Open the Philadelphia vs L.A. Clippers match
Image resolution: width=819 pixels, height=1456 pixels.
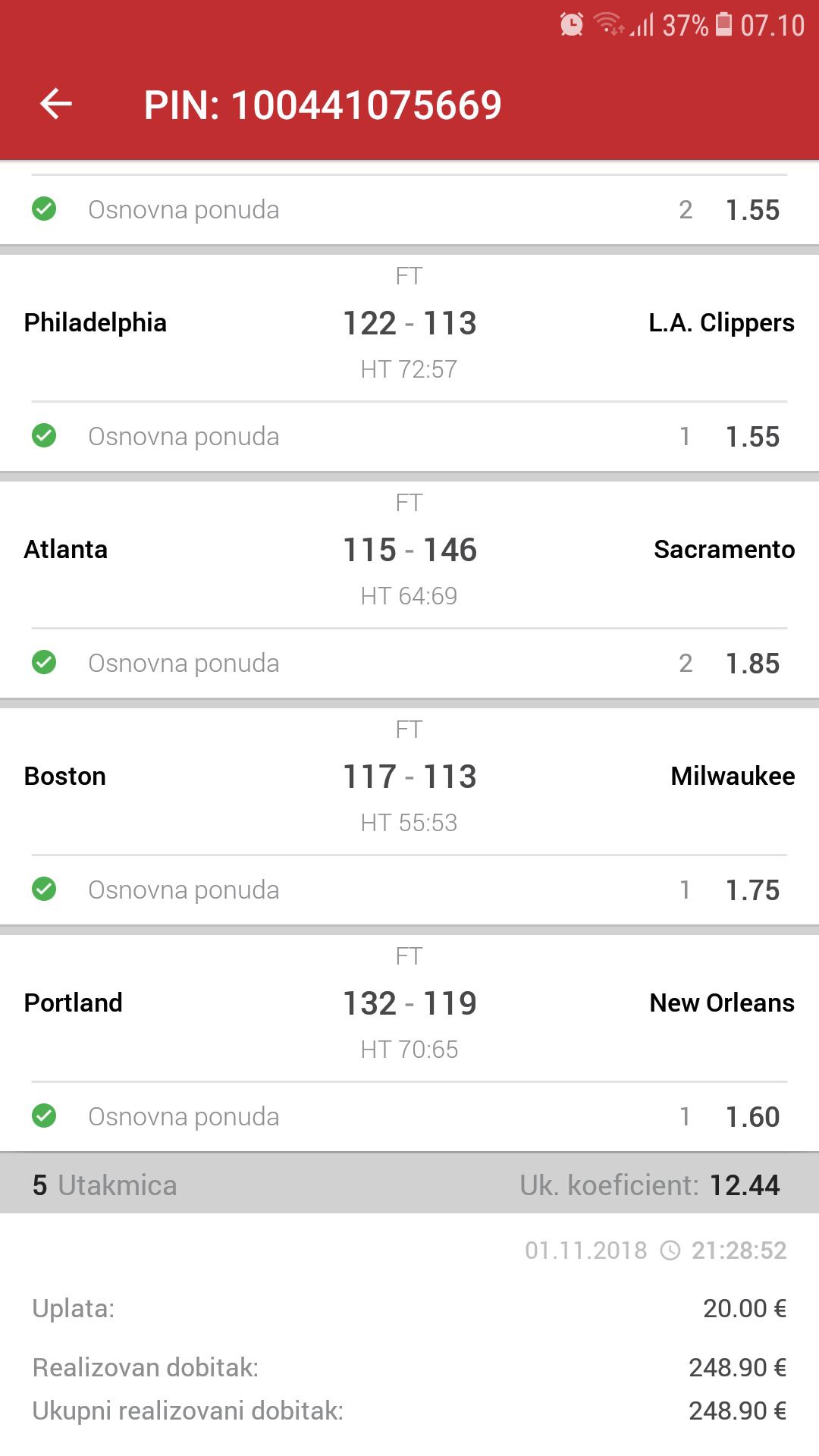point(409,328)
